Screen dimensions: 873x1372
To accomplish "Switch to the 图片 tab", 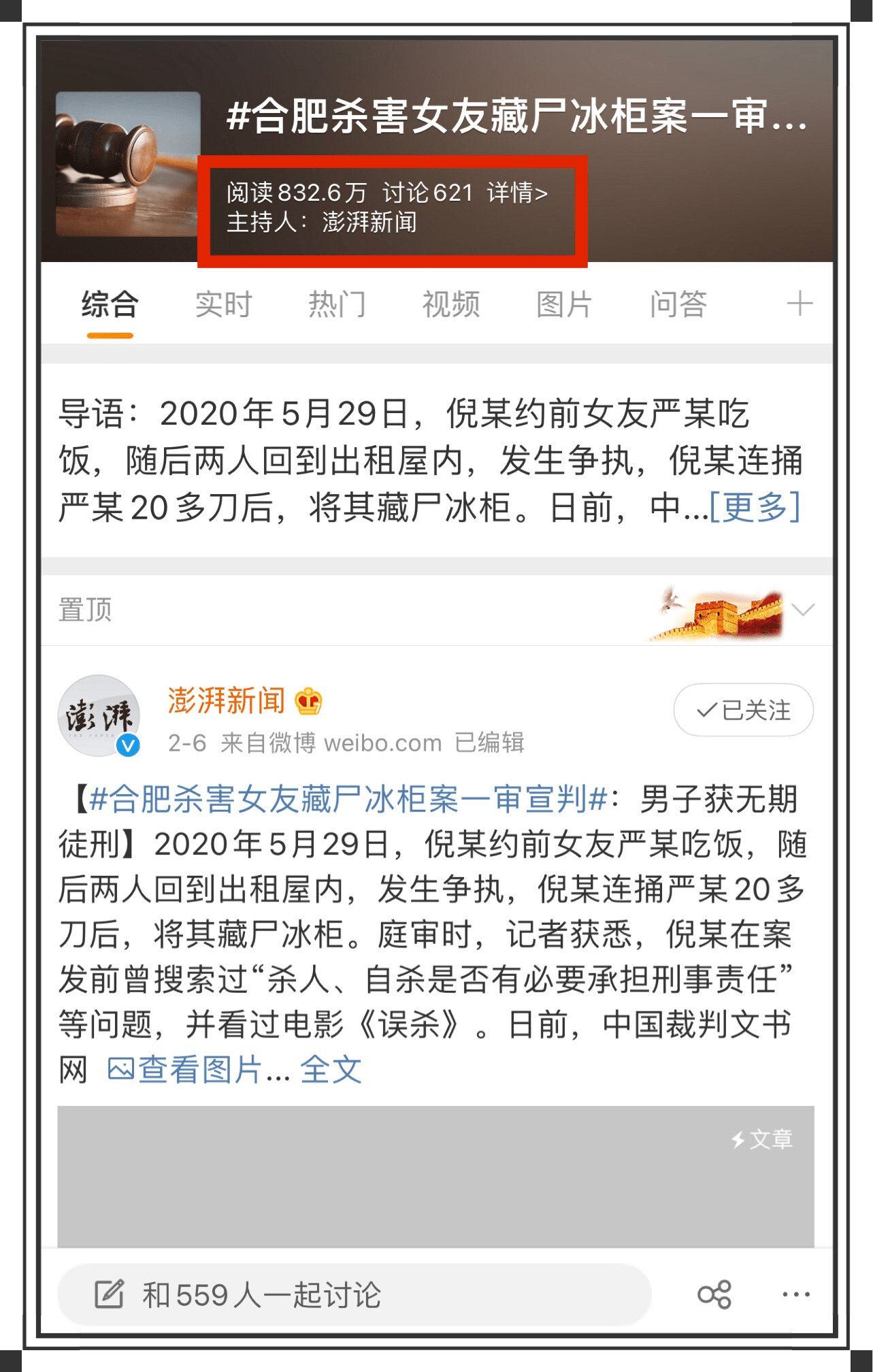I will point(564,304).
